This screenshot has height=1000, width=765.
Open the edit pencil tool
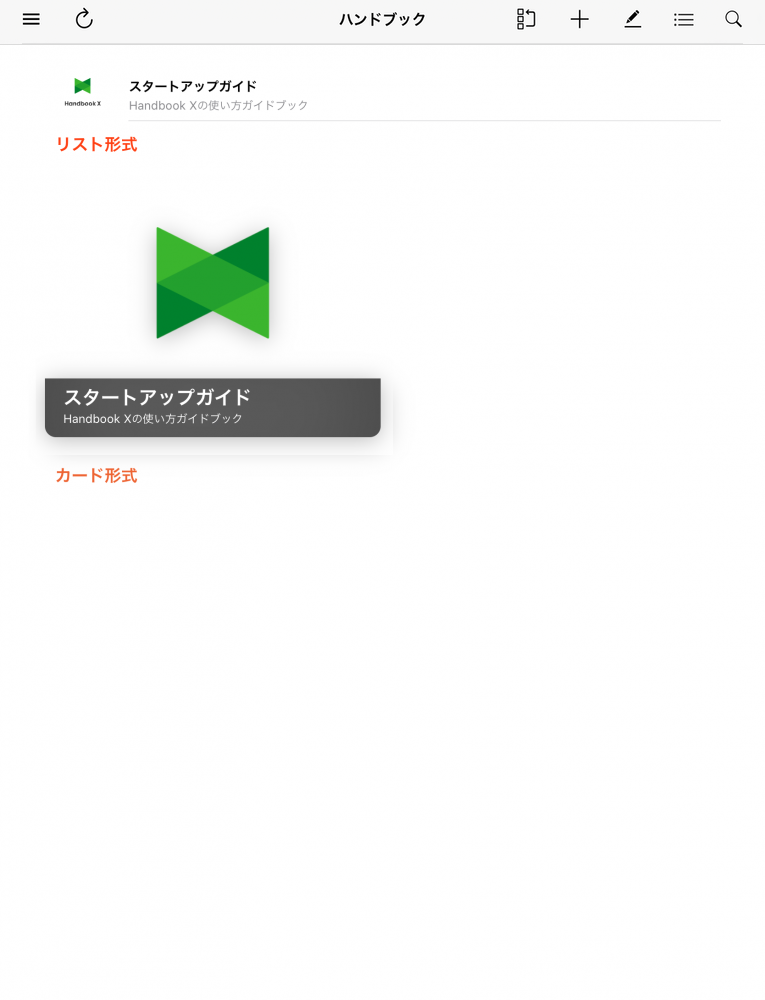pyautogui.click(x=632, y=19)
